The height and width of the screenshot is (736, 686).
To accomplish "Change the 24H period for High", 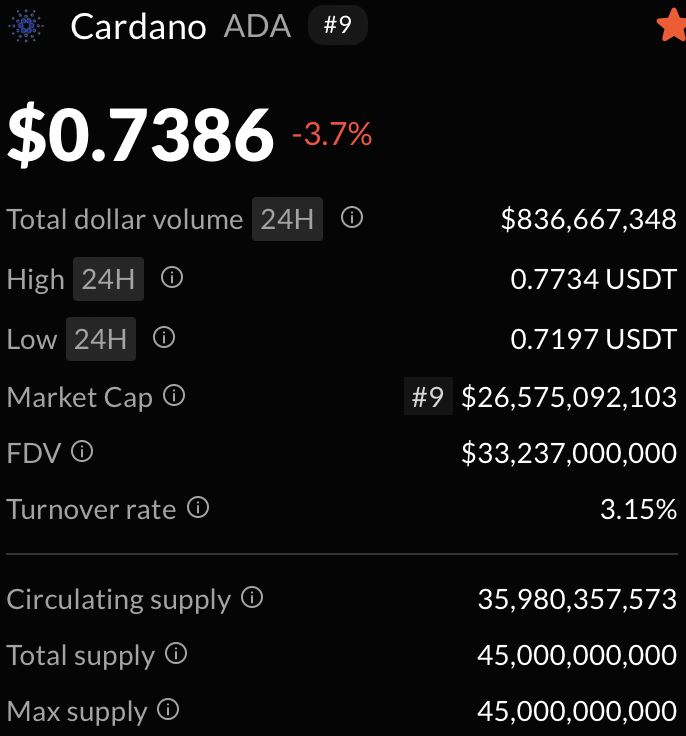I will [x=108, y=280].
